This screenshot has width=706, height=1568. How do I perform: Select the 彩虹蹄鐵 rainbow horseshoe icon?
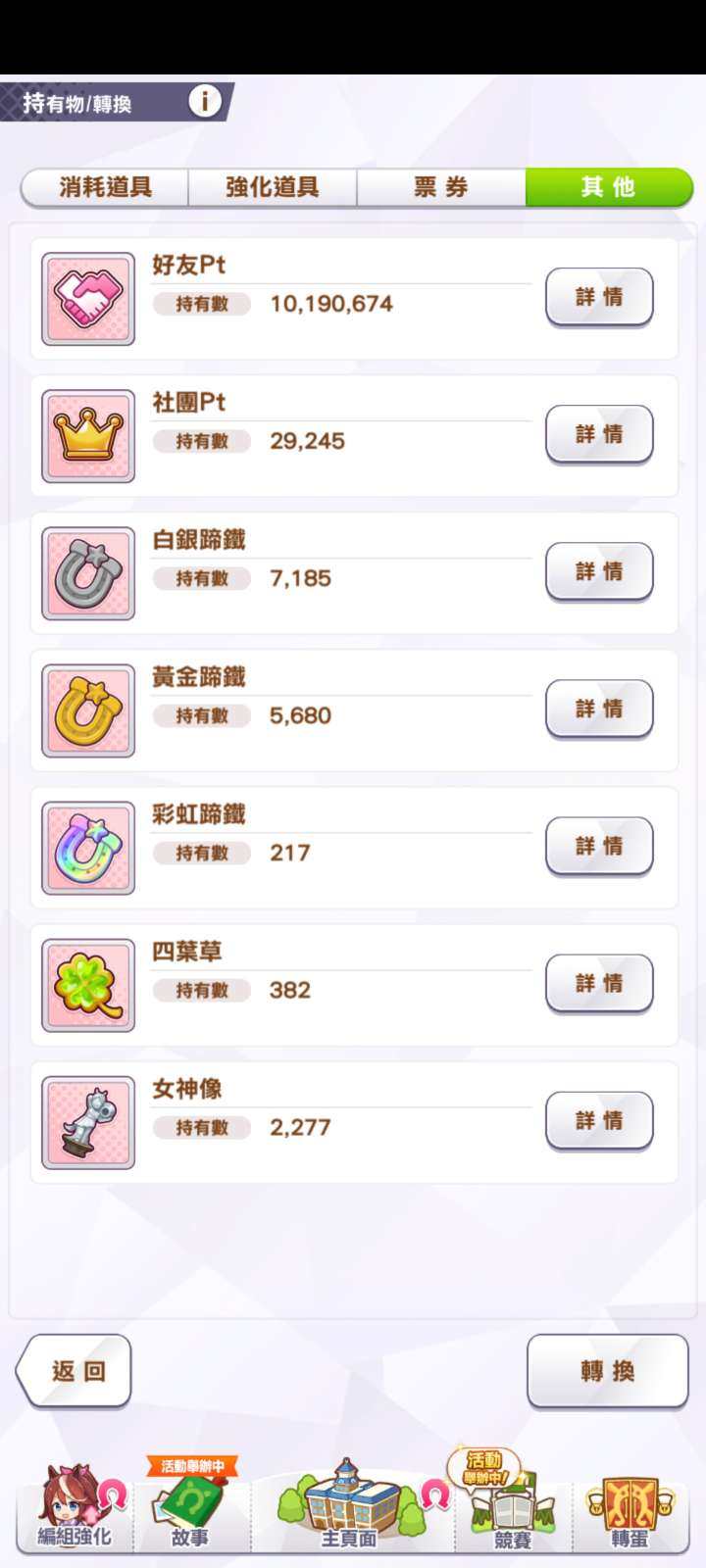(x=87, y=847)
